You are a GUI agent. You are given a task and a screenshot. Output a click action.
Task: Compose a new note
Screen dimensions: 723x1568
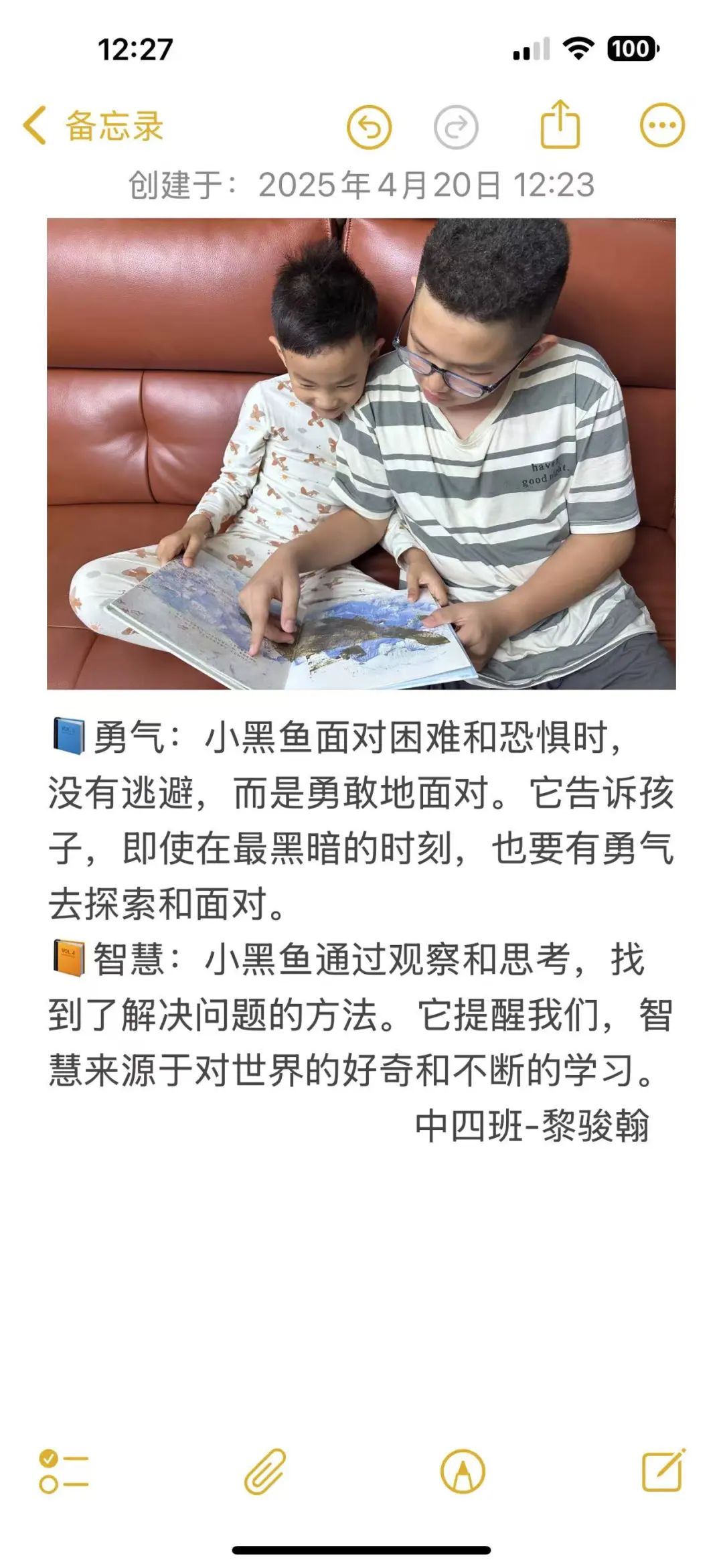click(663, 1470)
